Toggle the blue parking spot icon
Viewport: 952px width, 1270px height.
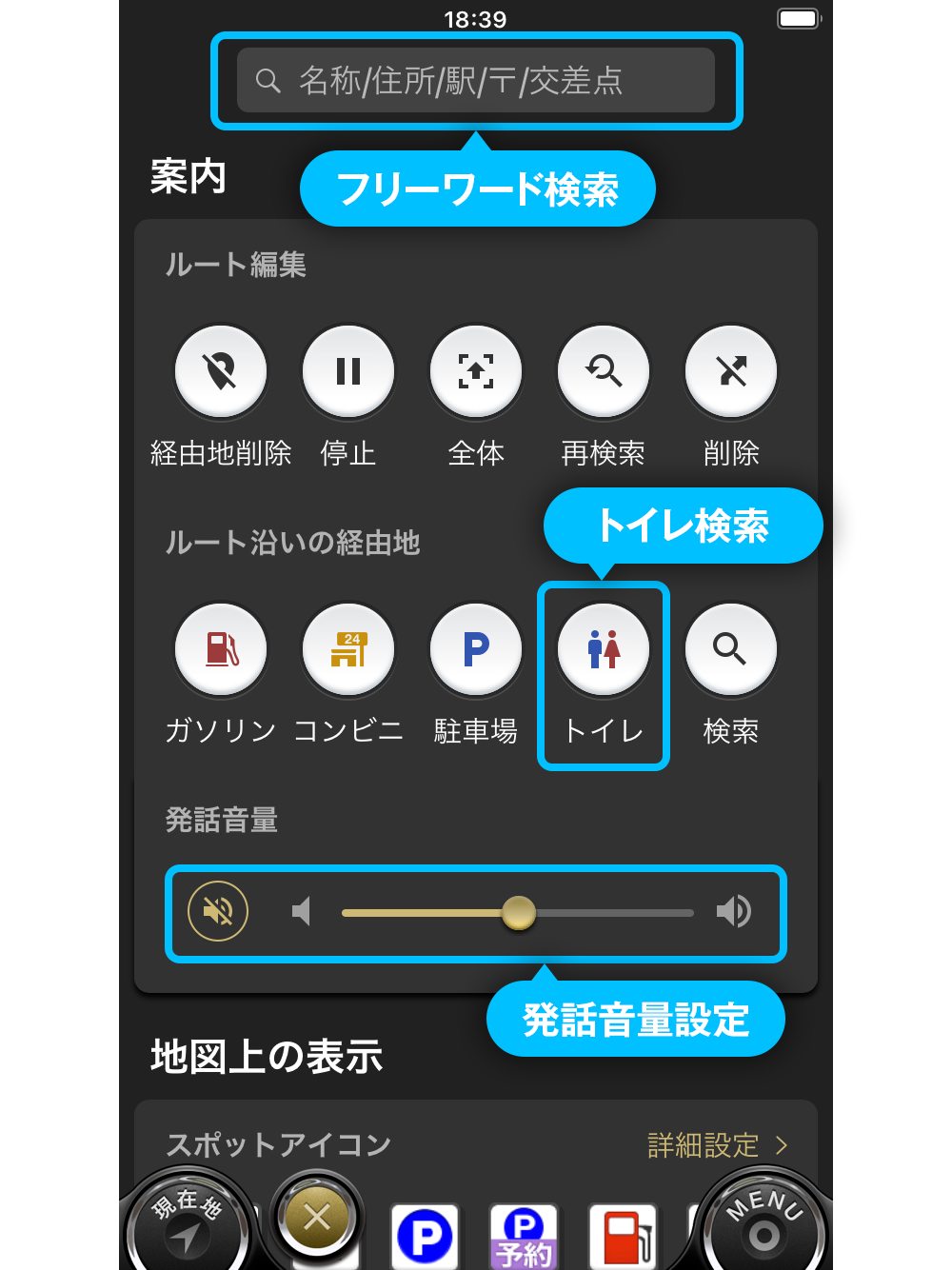coord(425,1237)
